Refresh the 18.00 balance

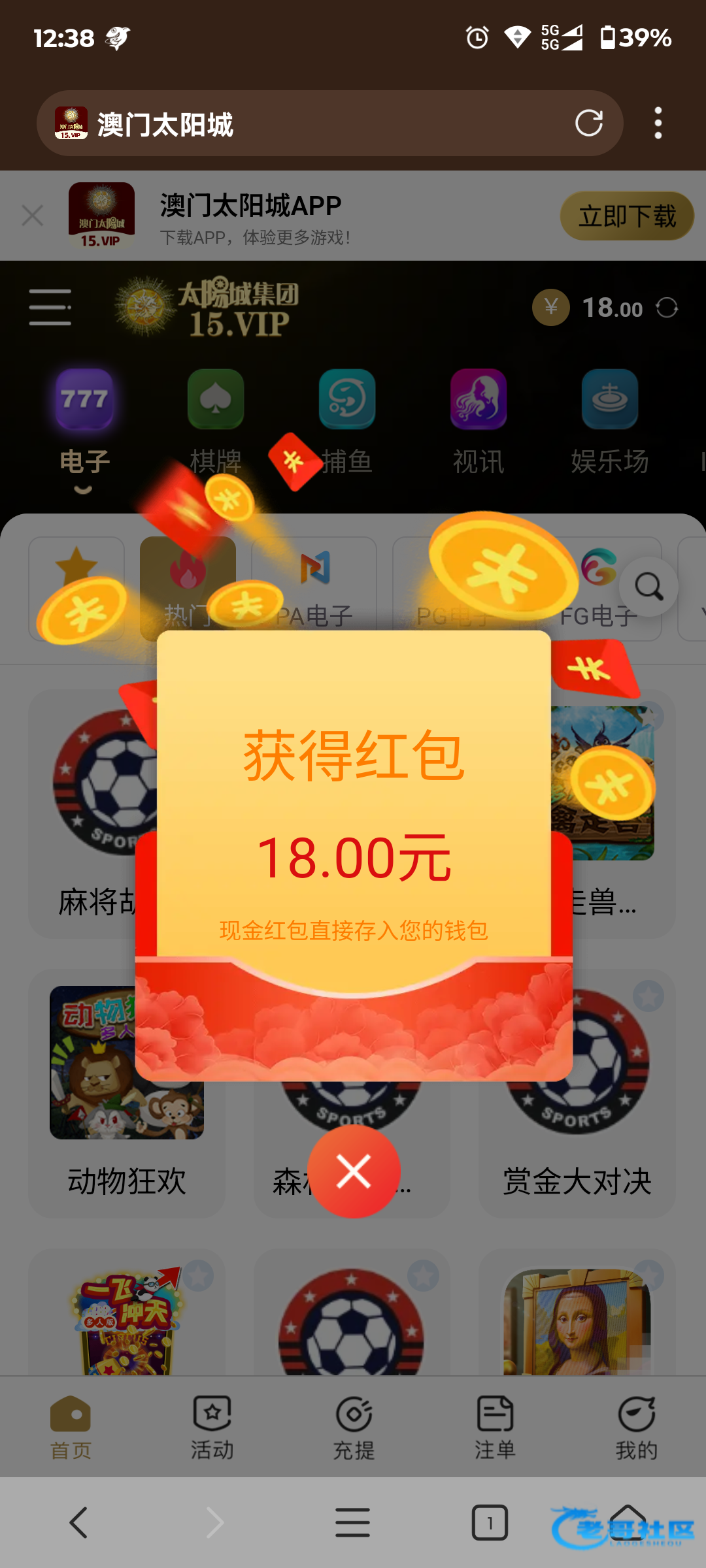(x=667, y=308)
